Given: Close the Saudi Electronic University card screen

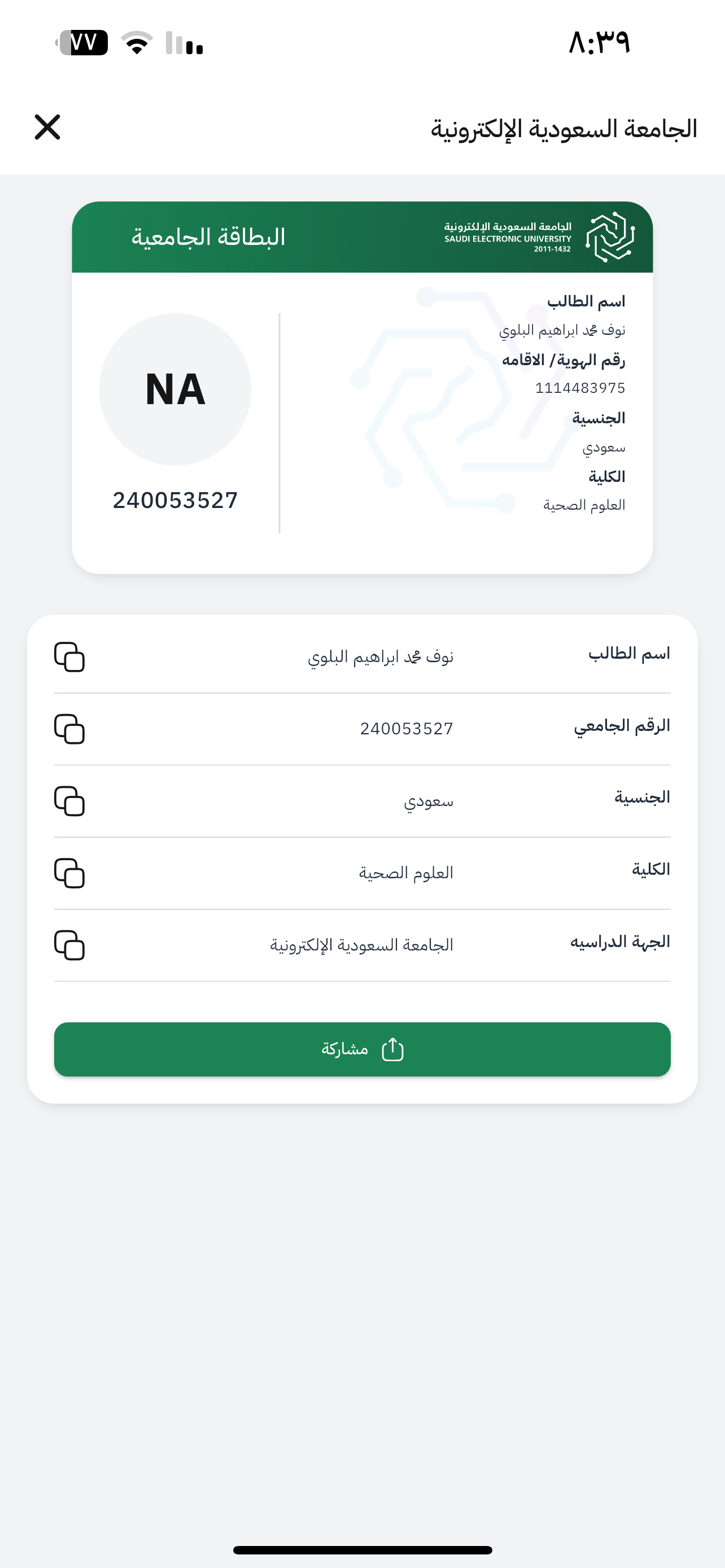Looking at the screenshot, I should [x=47, y=127].
